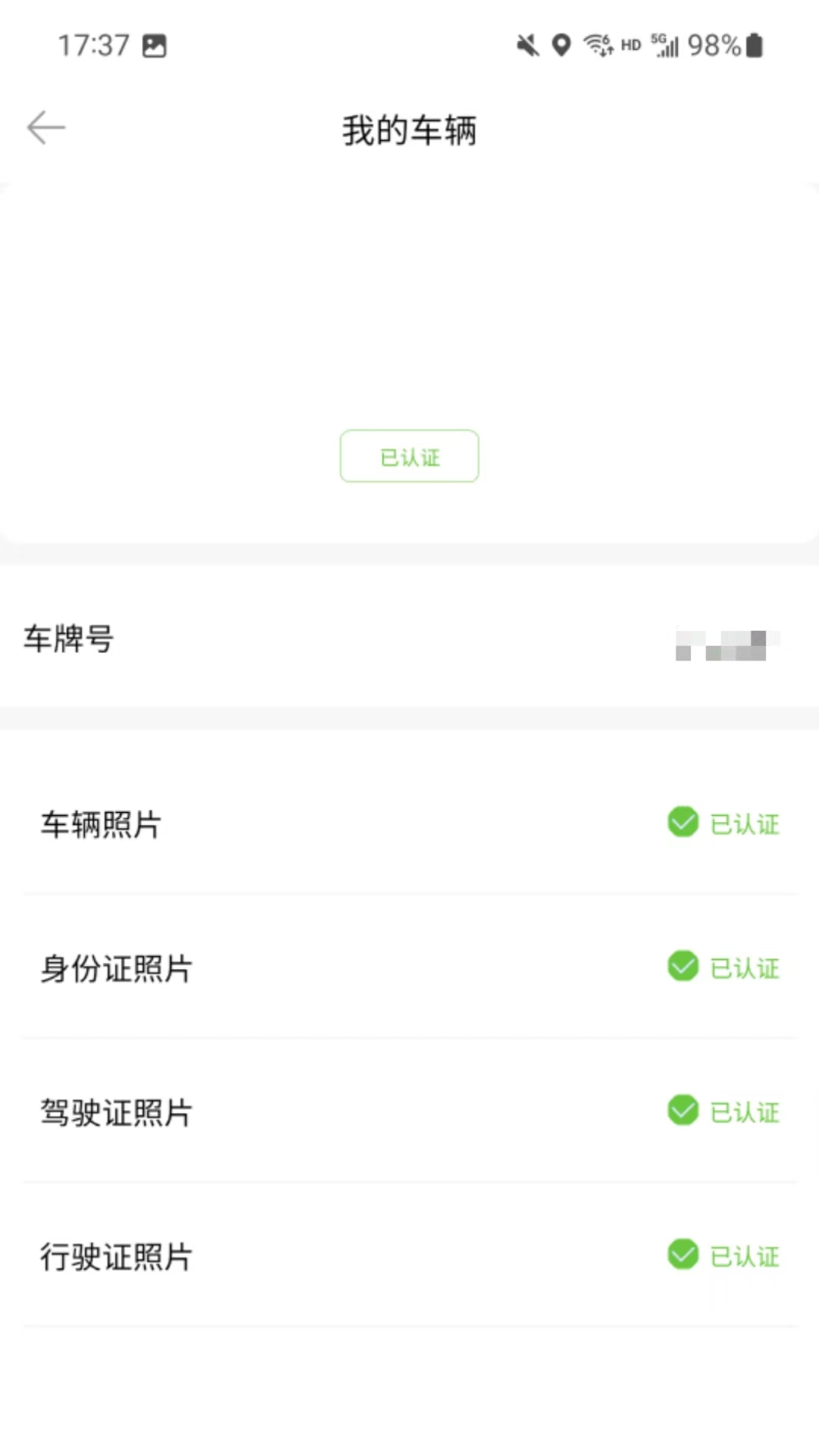This screenshot has width=819, height=1456.
Task: Tap the 已认证 status beside 行驶证照片
Action: (x=744, y=1255)
